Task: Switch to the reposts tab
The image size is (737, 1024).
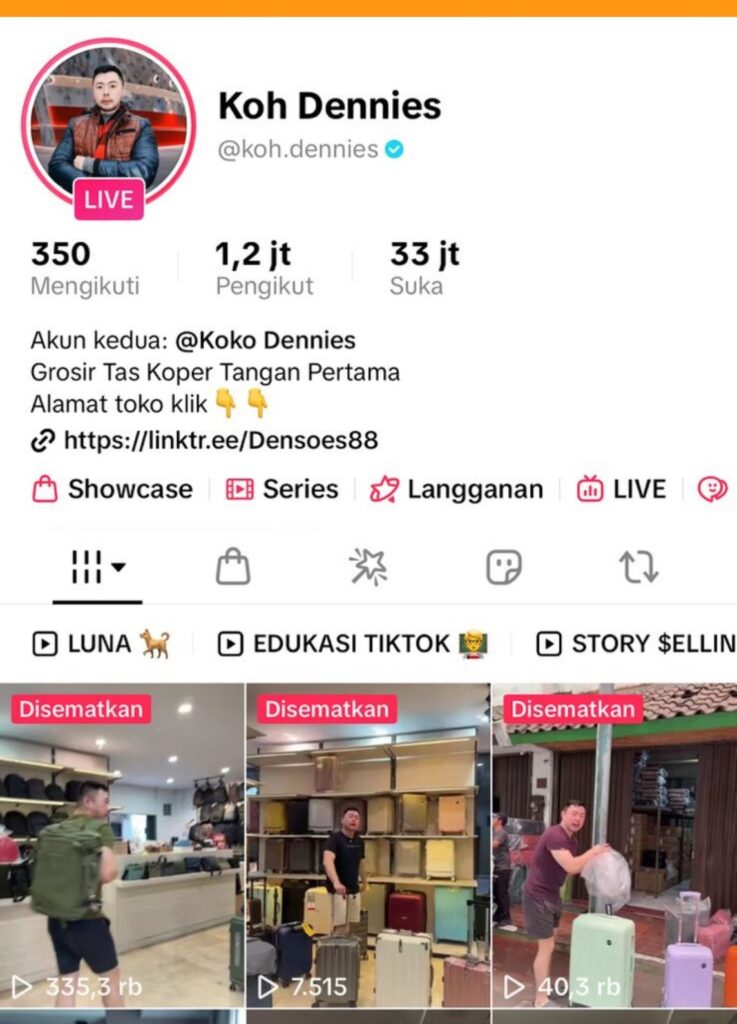Action: point(639,567)
